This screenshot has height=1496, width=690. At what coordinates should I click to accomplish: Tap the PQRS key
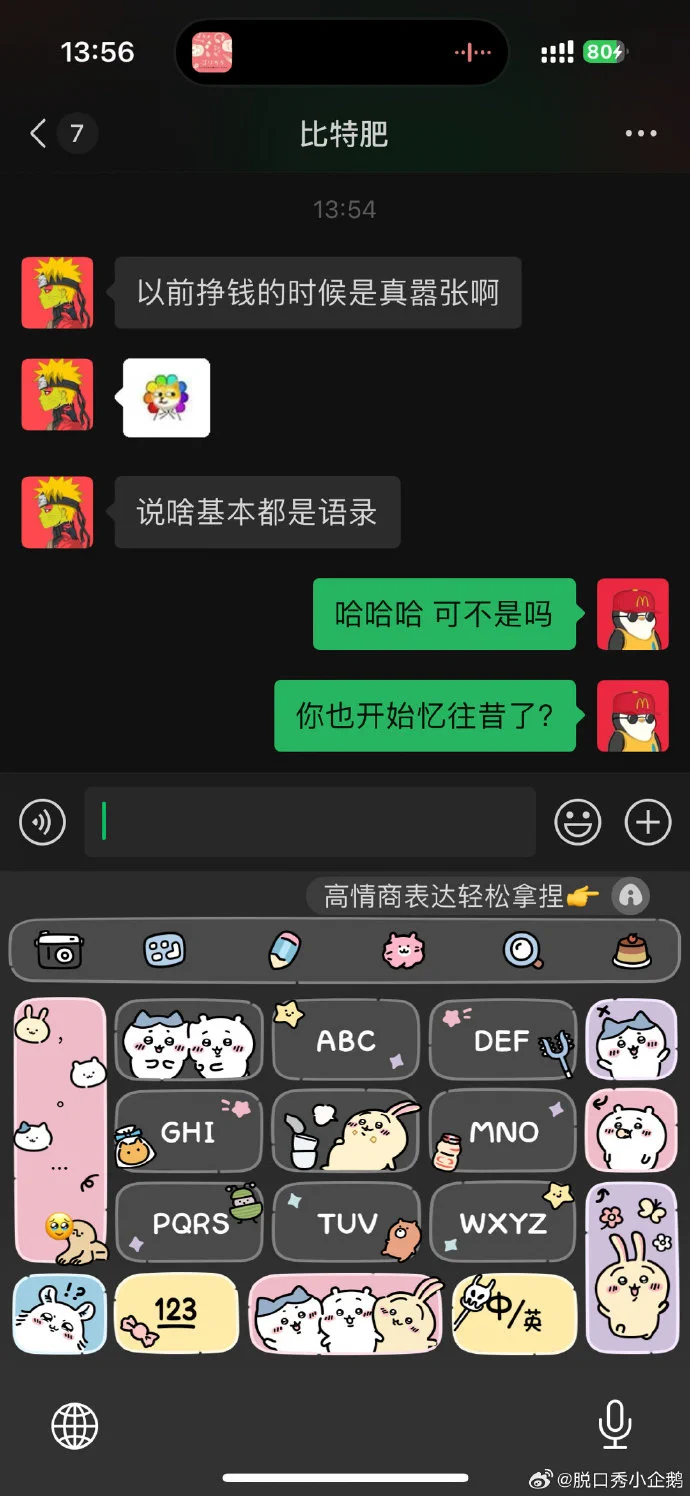[x=188, y=1222]
